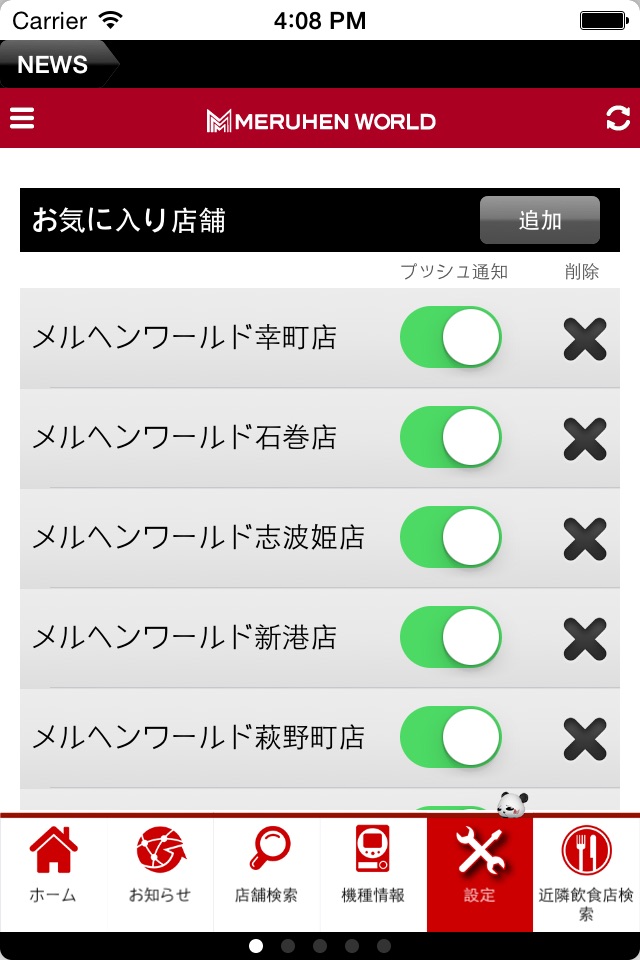640x960 pixels.
Task: Tap the refresh icon in header
Action: tap(618, 118)
